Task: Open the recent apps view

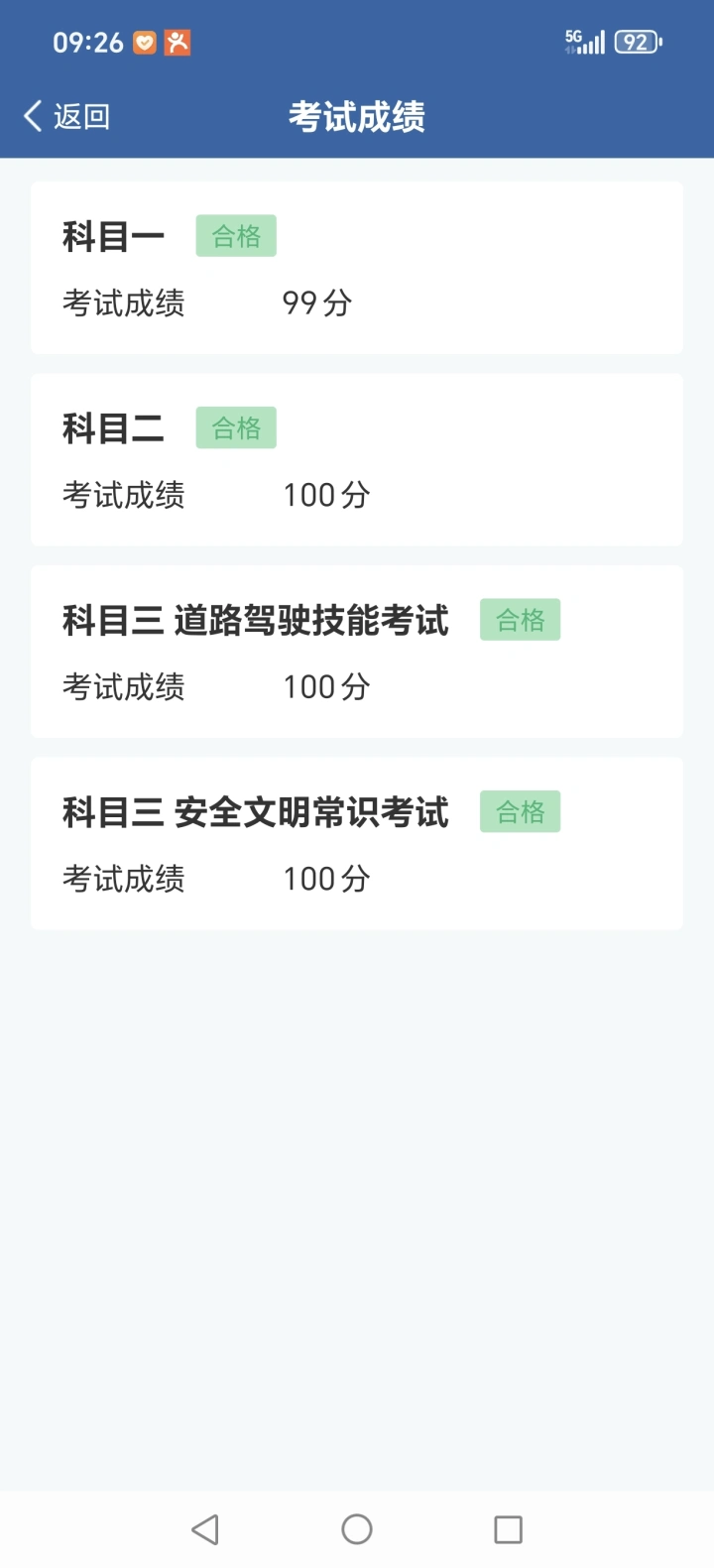Action: 509,1529
